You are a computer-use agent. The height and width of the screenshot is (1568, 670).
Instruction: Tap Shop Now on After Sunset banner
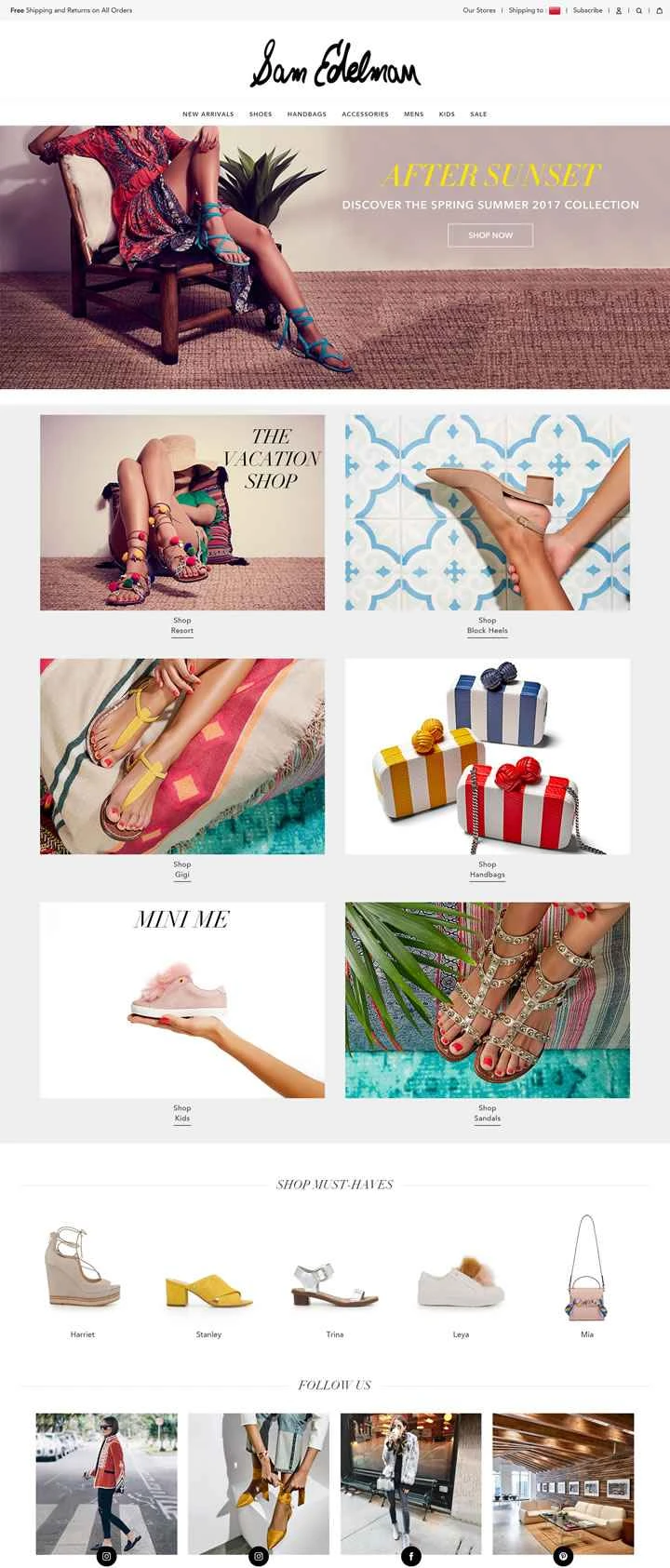coord(490,235)
